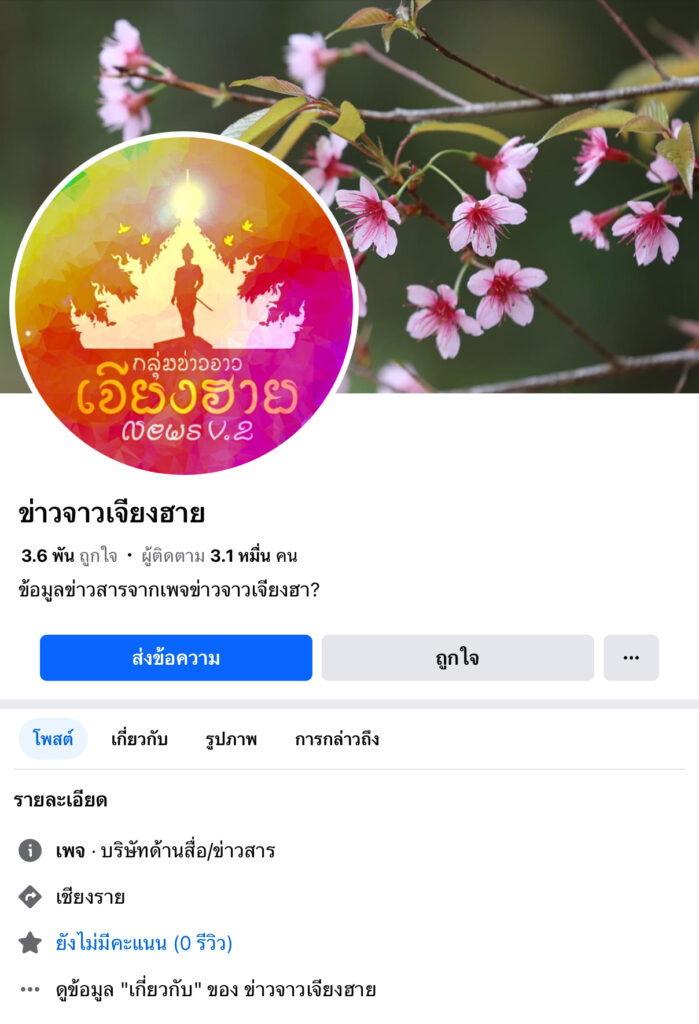Switch to the เกี่ยวกับ tab
Screen dimensions: 699x1024
pos(139,740)
